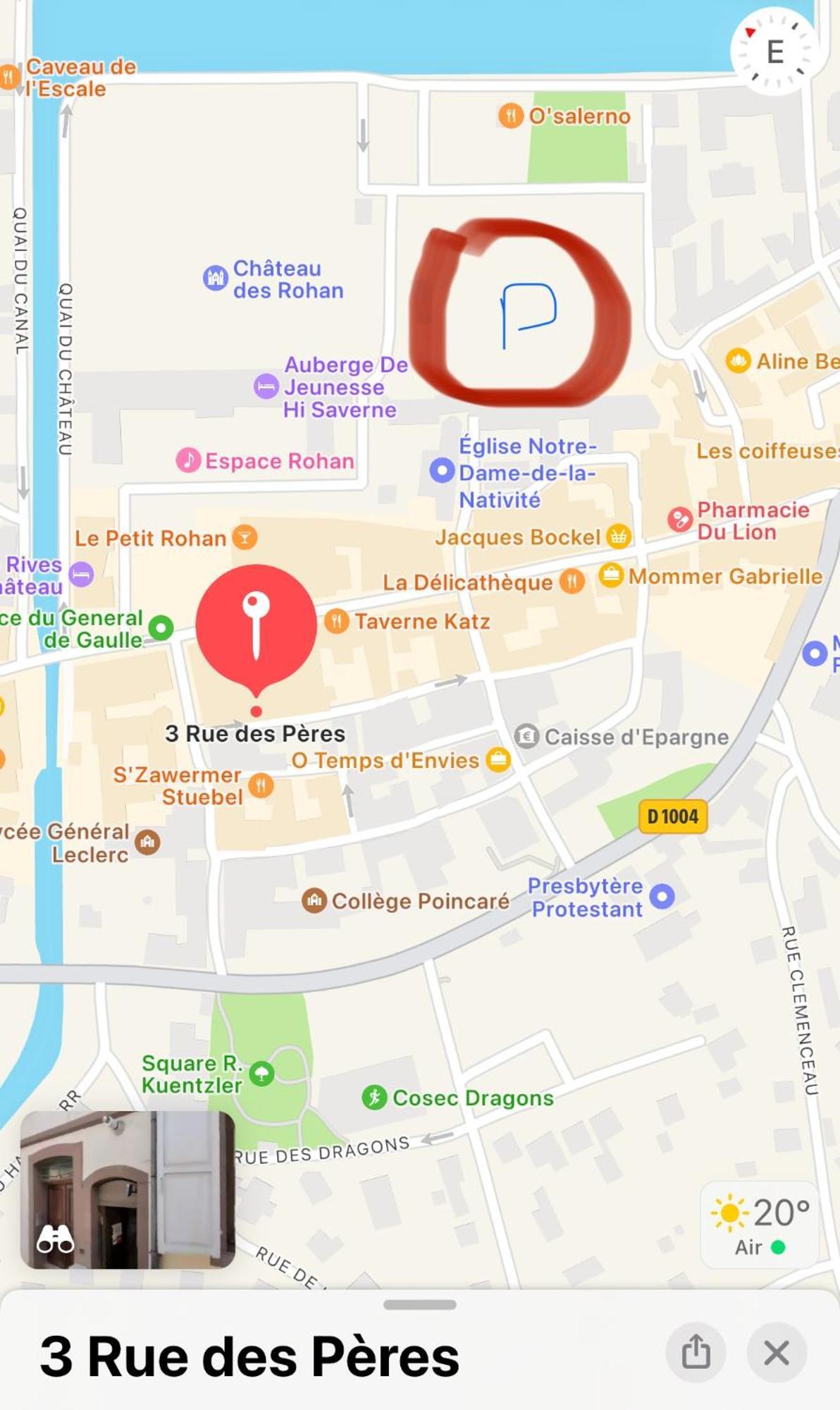The image size is (840, 1410).
Task: Select the Le Petit Rohan bar marker
Action: pos(245,537)
